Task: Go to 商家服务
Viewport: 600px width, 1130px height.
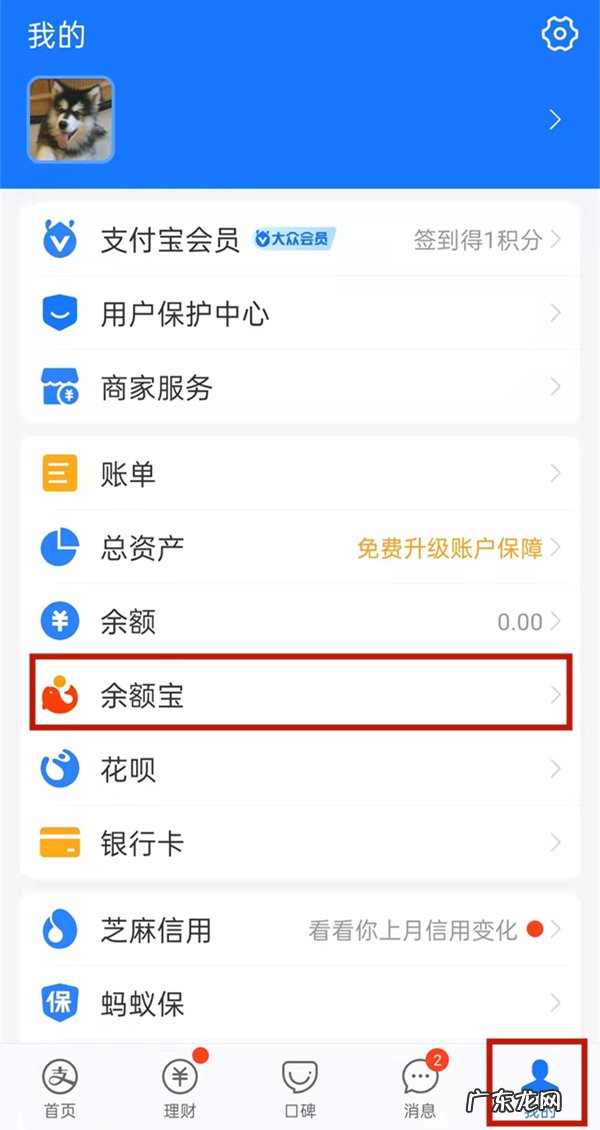Action: coord(300,388)
